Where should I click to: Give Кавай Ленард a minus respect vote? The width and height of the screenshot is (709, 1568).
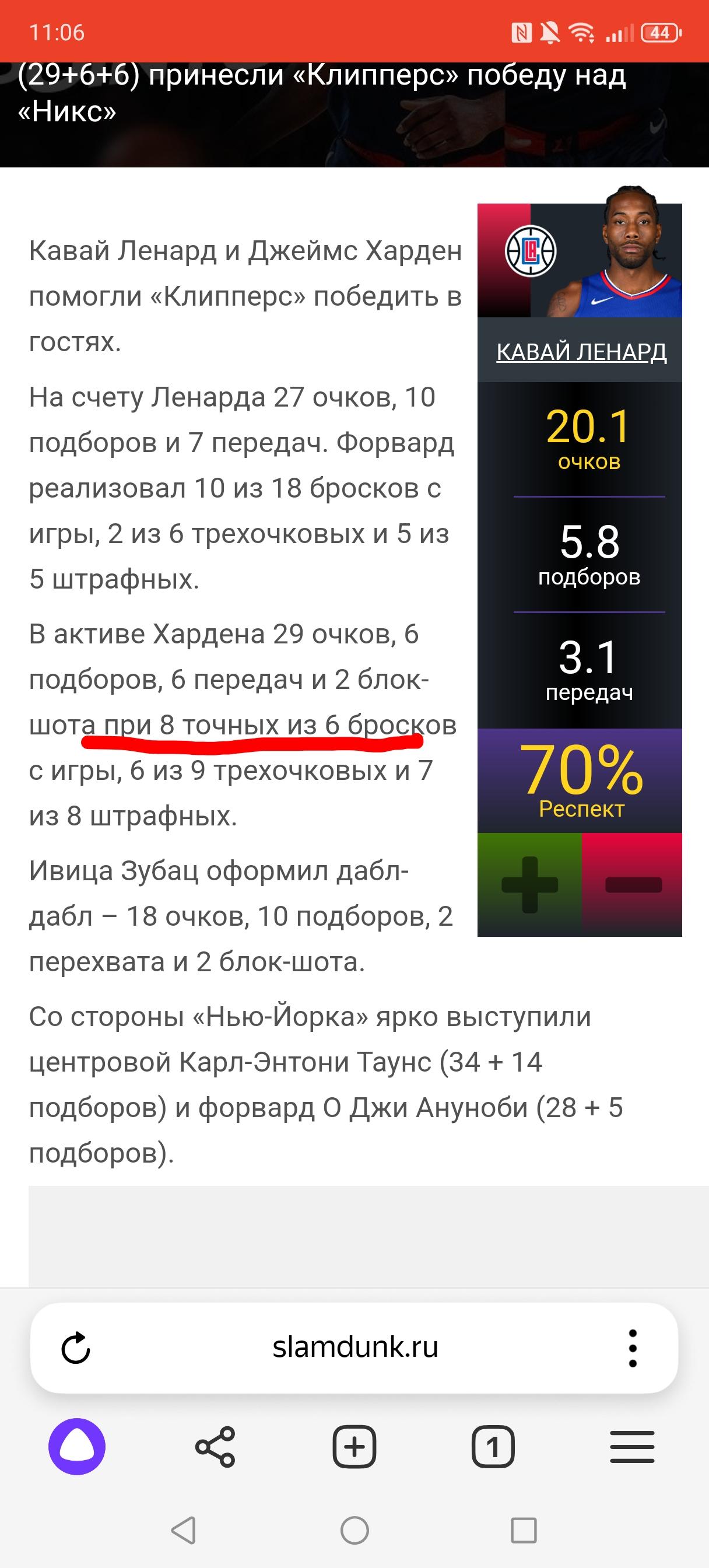tap(632, 884)
